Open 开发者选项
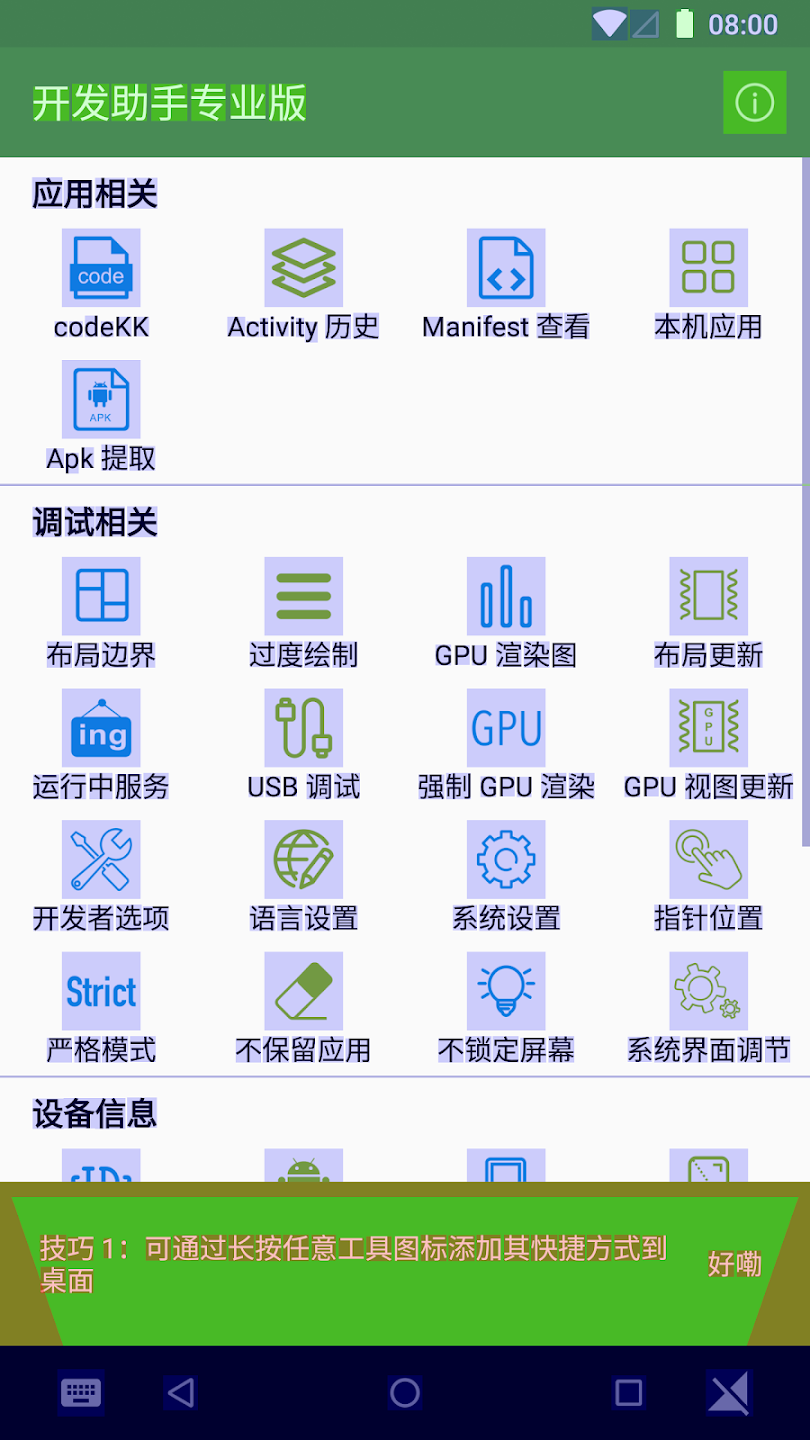 pos(101,877)
